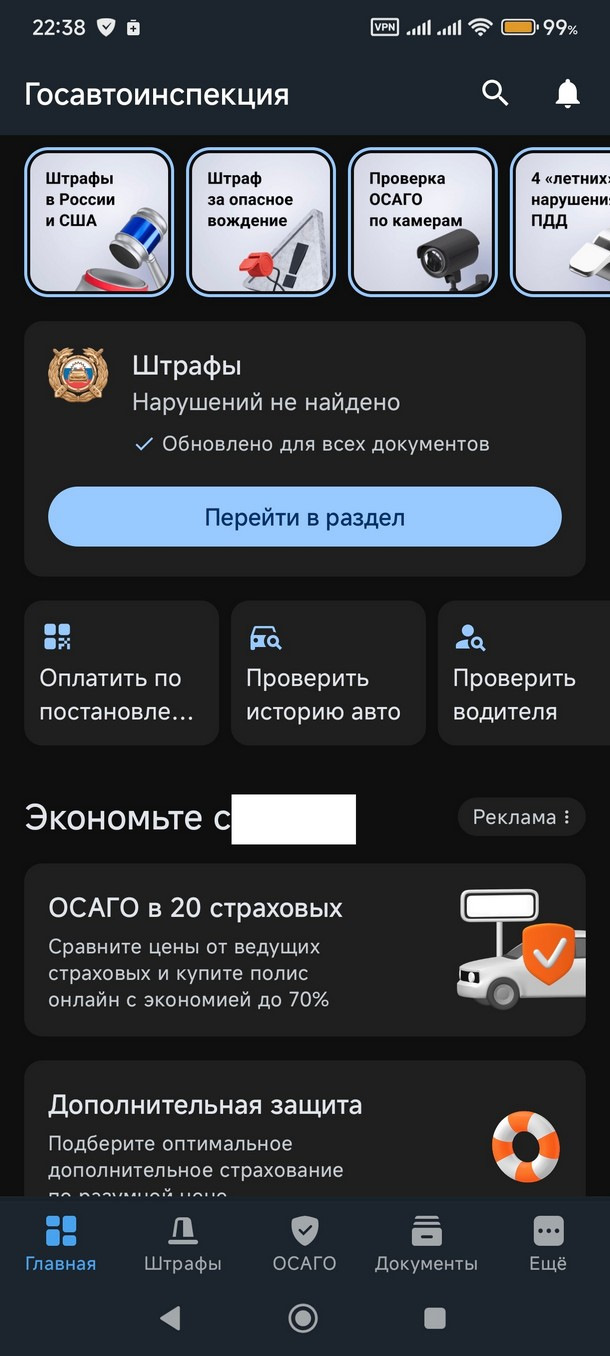Select "Оплатить по постановлению" shortcut

click(x=121, y=673)
